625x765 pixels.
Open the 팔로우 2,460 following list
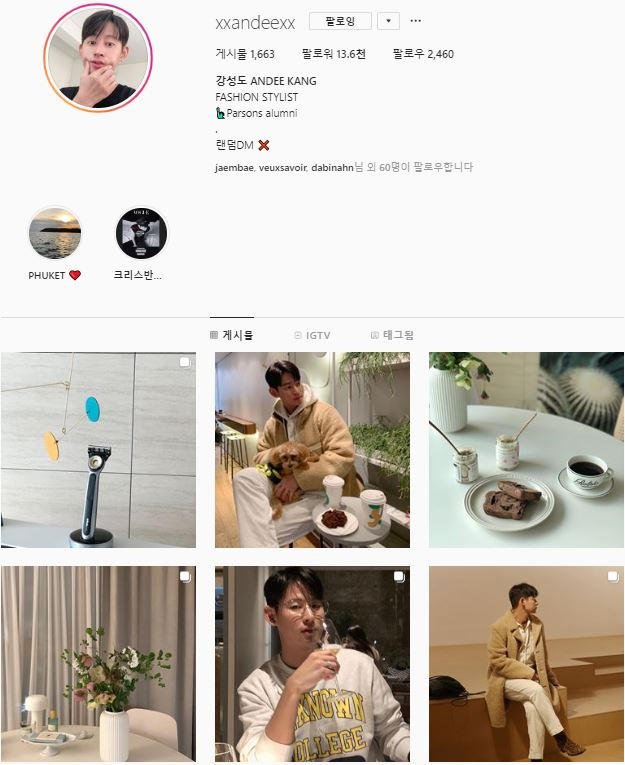click(423, 54)
